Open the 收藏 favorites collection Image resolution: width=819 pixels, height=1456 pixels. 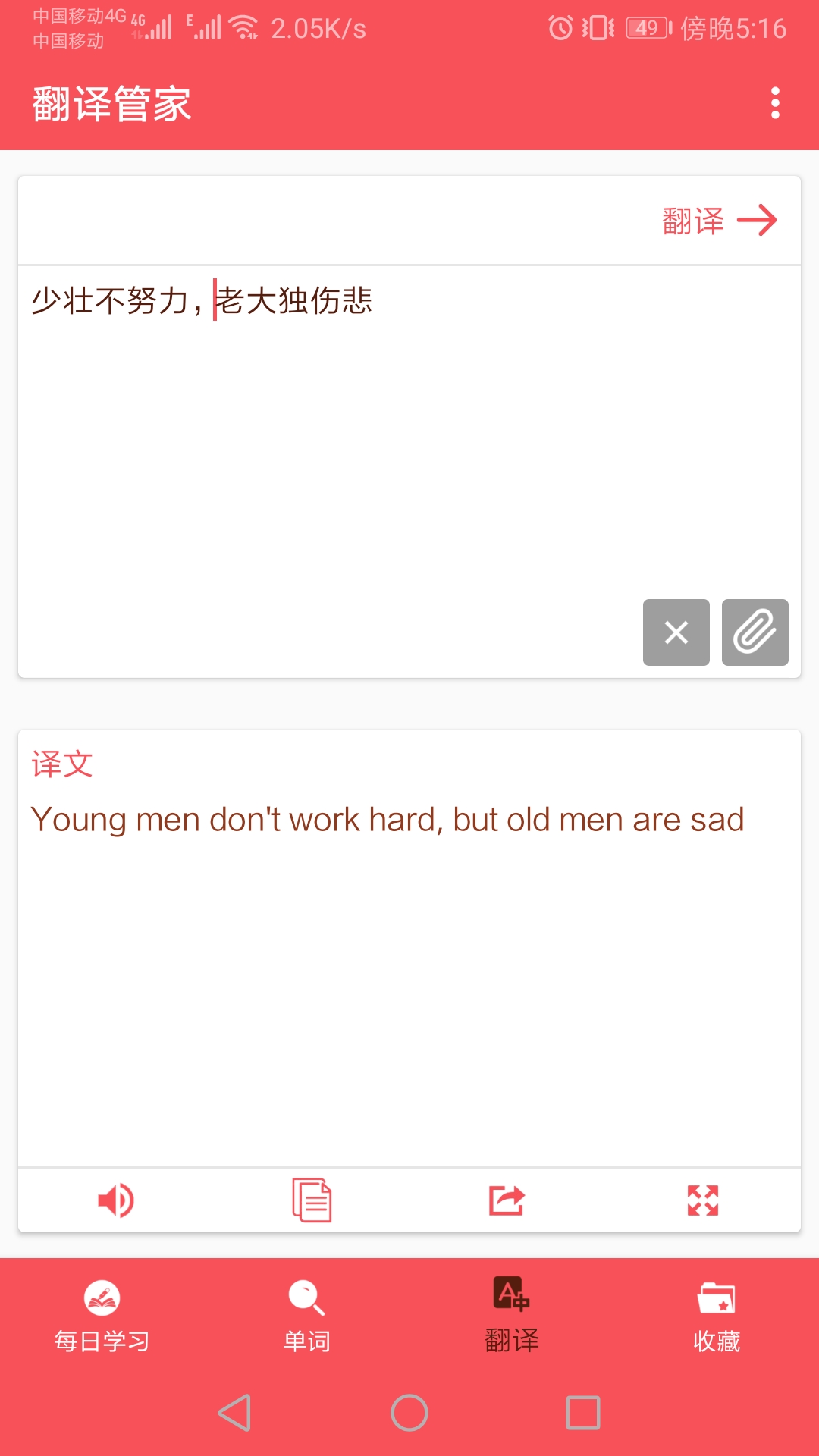716,1316
